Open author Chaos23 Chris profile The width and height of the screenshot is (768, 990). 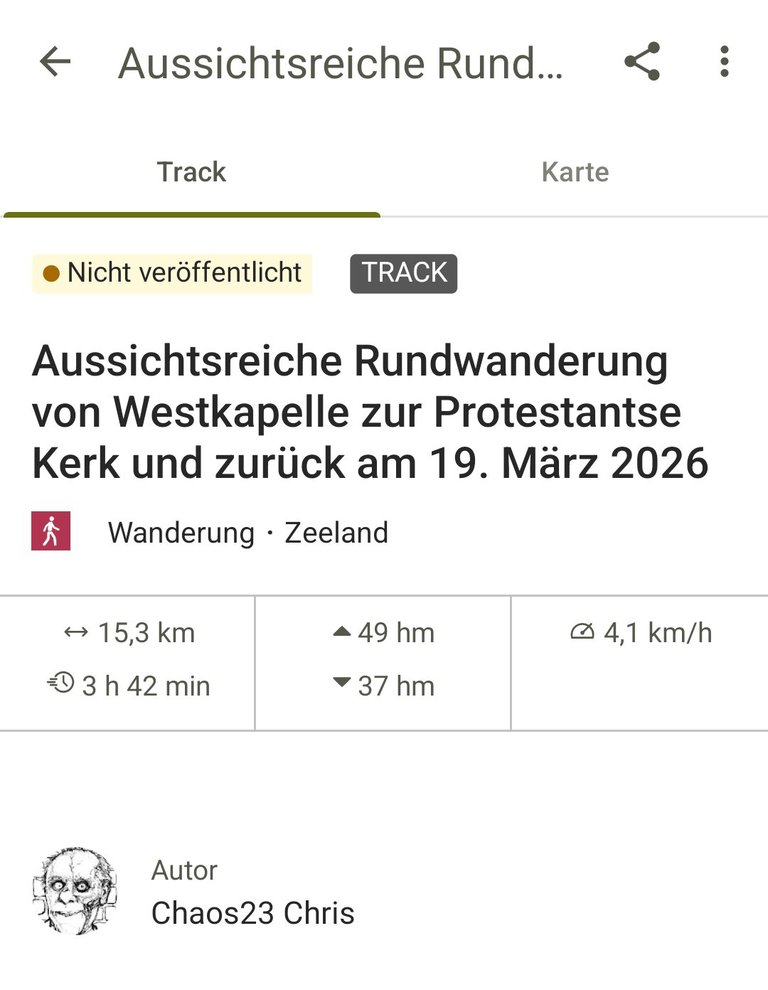[x=252, y=912]
